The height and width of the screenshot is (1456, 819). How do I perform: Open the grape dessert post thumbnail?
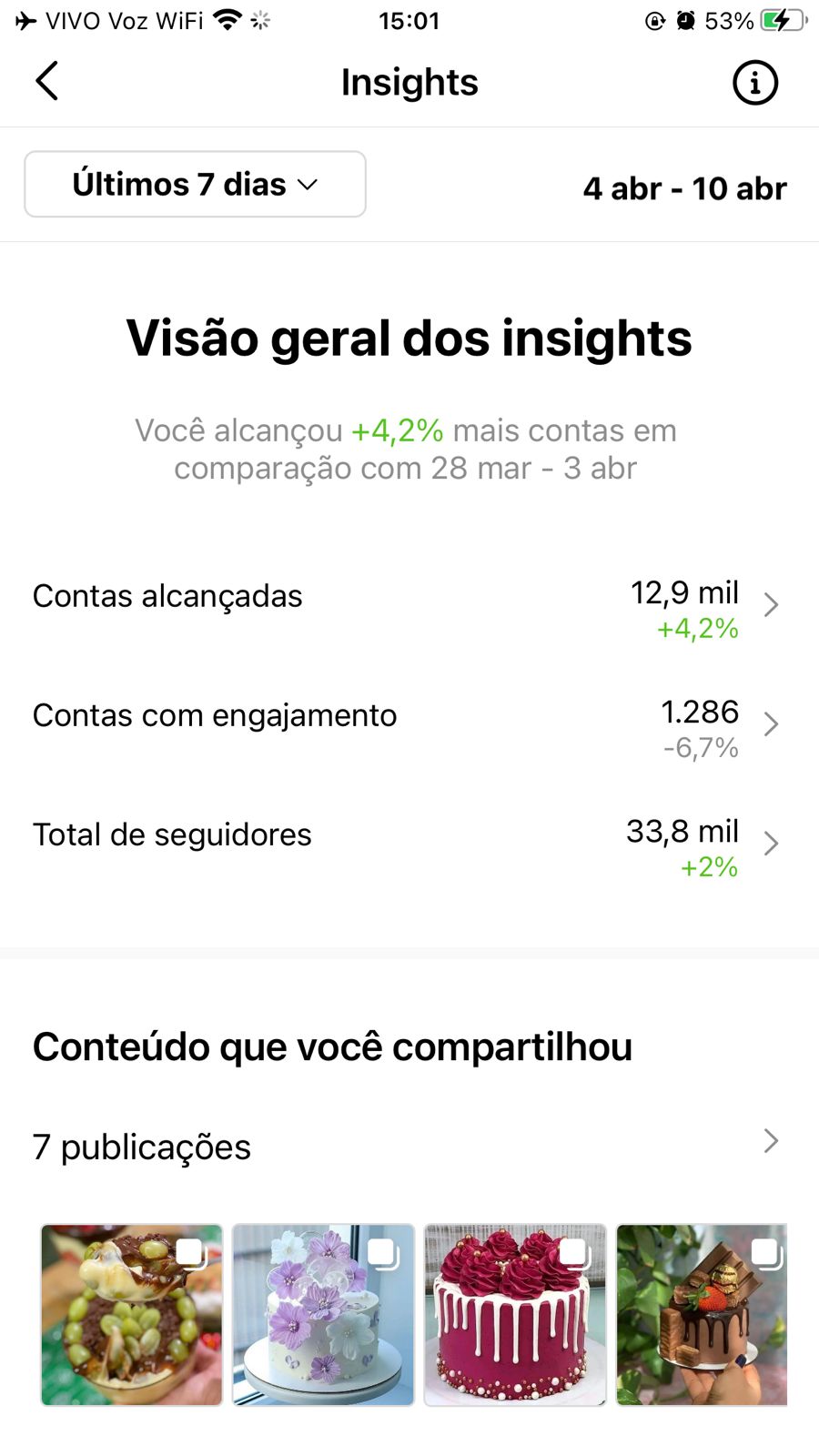(x=132, y=1315)
